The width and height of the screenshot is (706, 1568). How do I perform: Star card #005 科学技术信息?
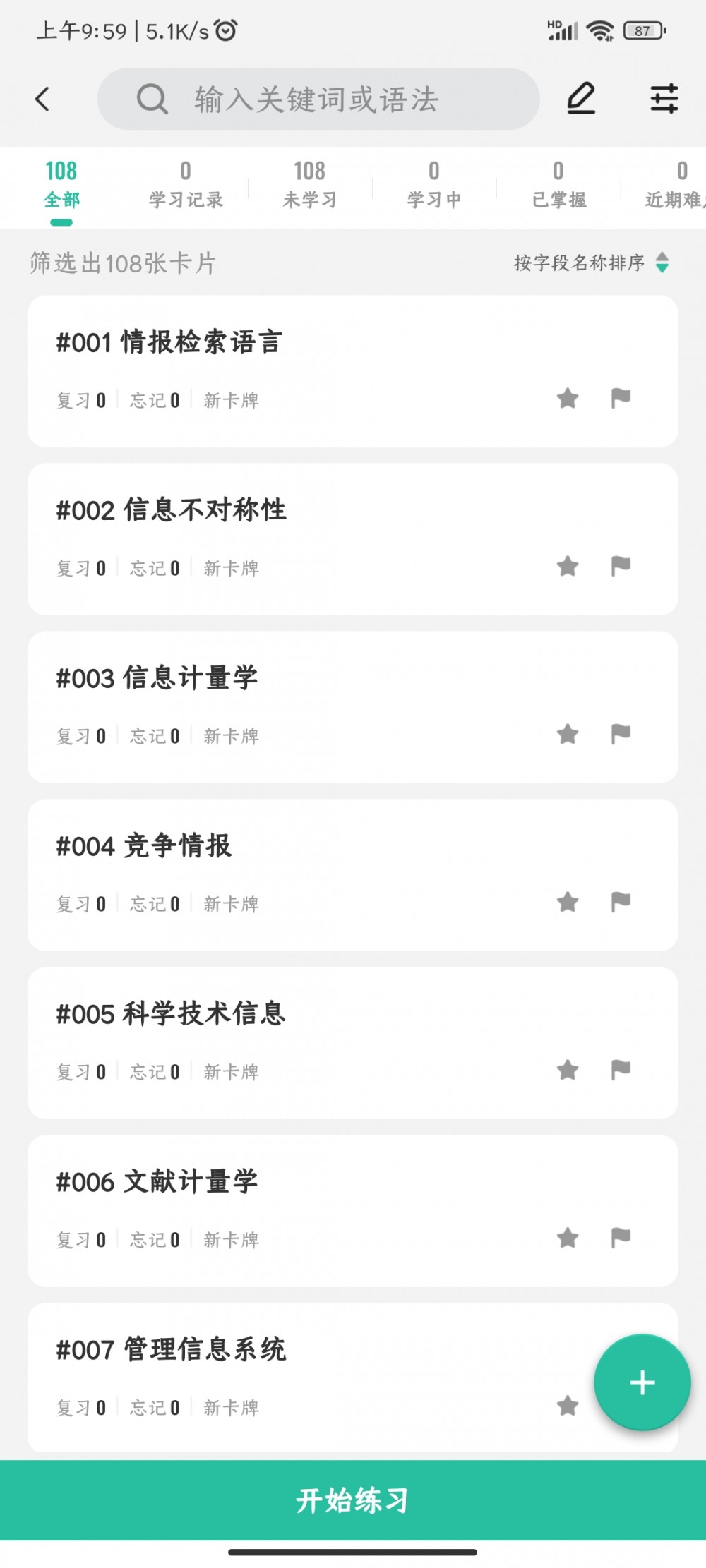point(568,1070)
